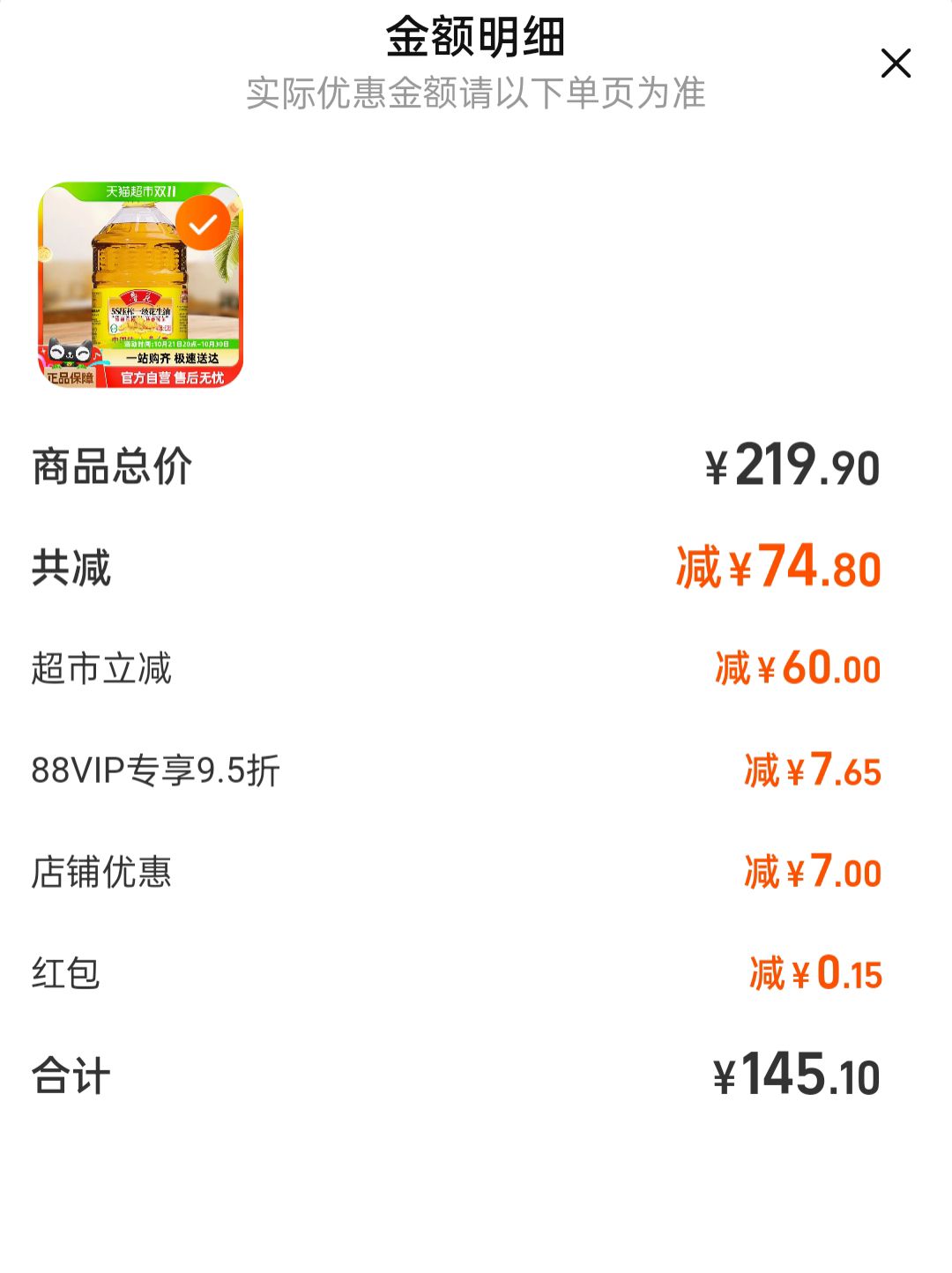
Task: Click the 鲁花 brand logo on the bottle
Action: coord(138,295)
